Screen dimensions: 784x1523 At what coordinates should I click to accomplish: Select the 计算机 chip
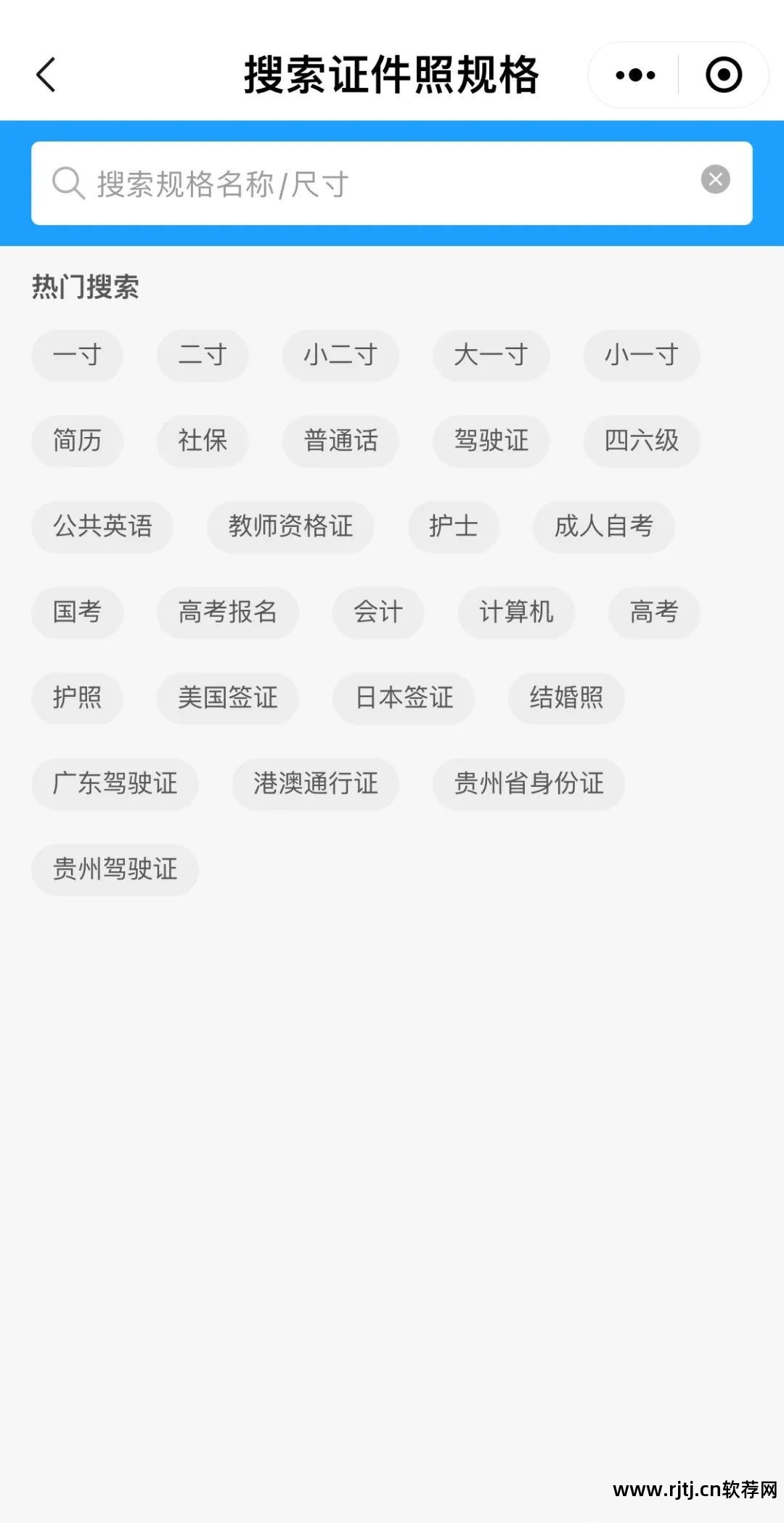pos(515,612)
